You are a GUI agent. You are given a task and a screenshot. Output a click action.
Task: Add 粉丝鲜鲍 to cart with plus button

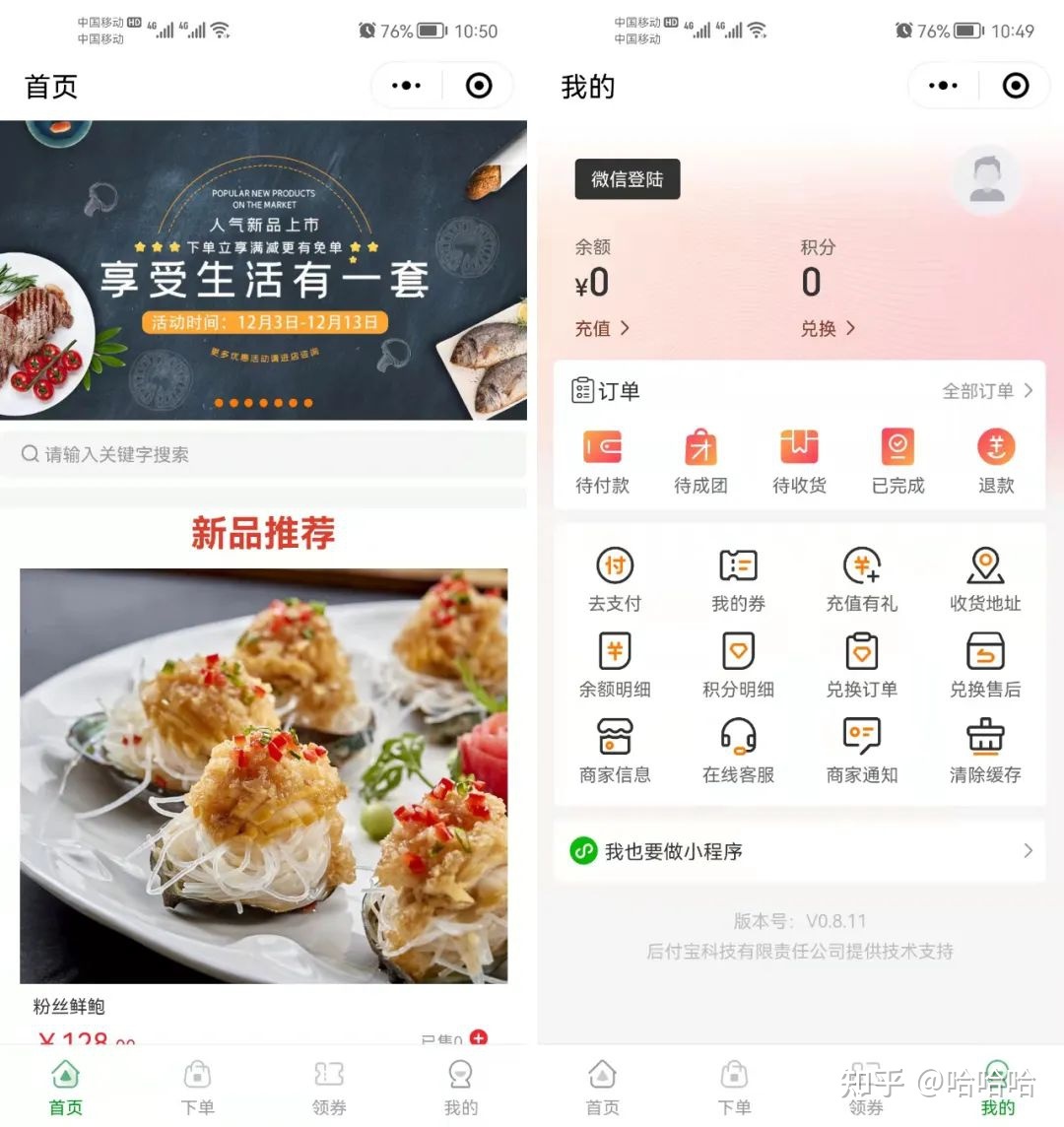pos(479,1036)
